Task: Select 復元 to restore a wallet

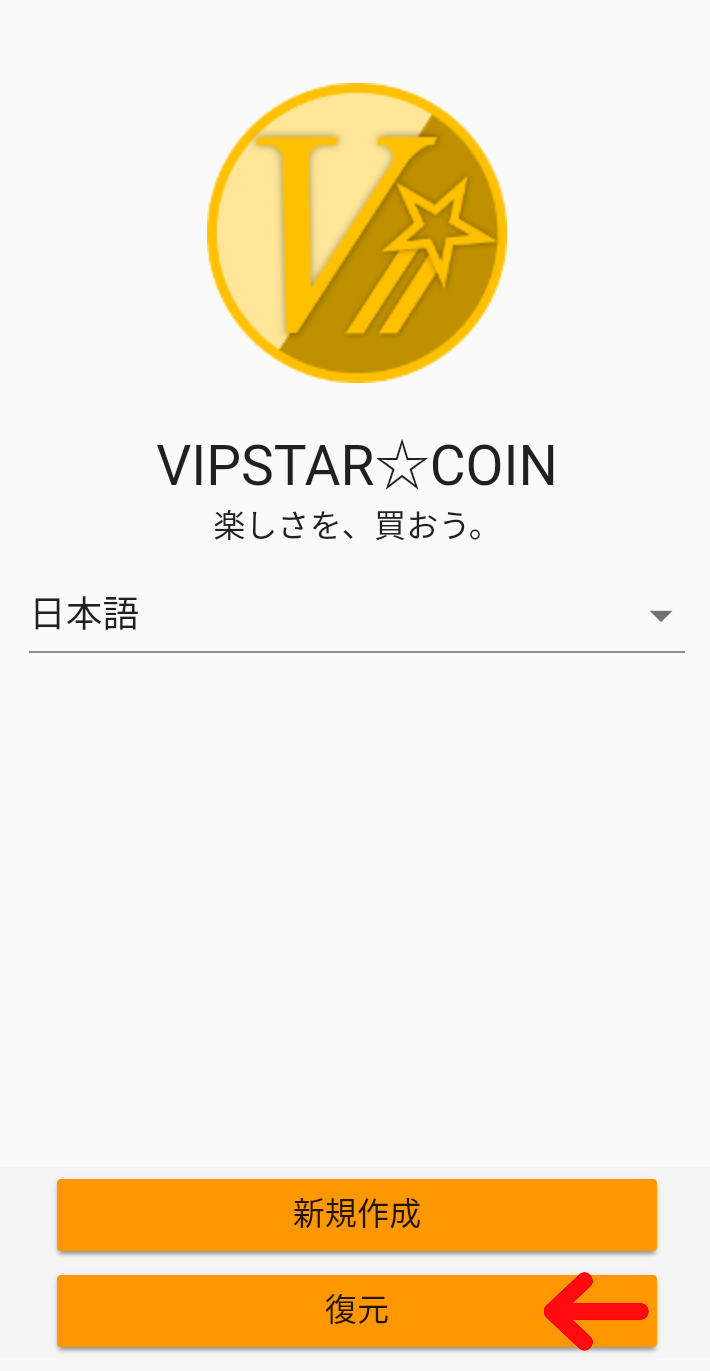Action: [356, 1311]
